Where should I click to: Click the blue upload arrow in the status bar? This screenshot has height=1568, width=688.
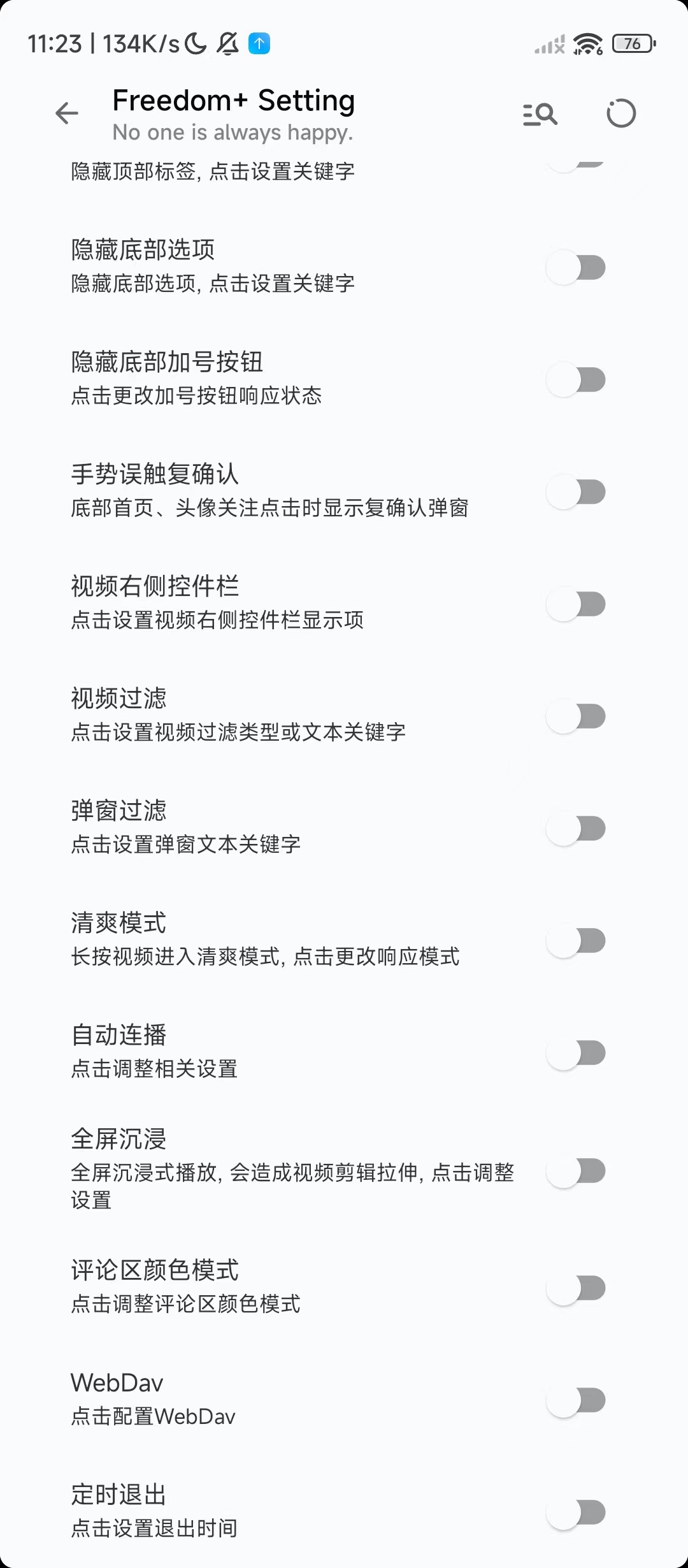click(258, 43)
